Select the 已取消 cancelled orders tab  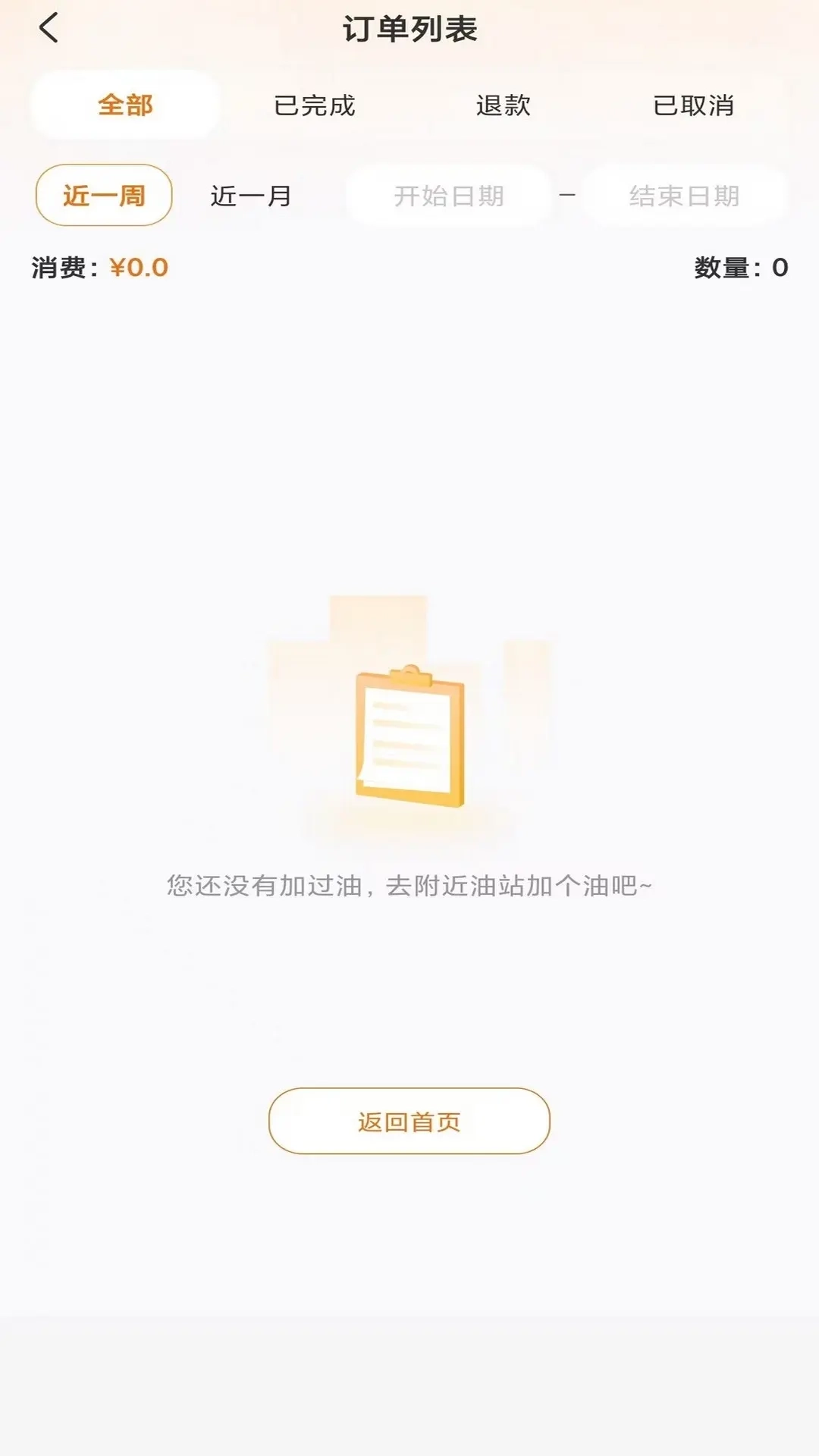(x=695, y=106)
